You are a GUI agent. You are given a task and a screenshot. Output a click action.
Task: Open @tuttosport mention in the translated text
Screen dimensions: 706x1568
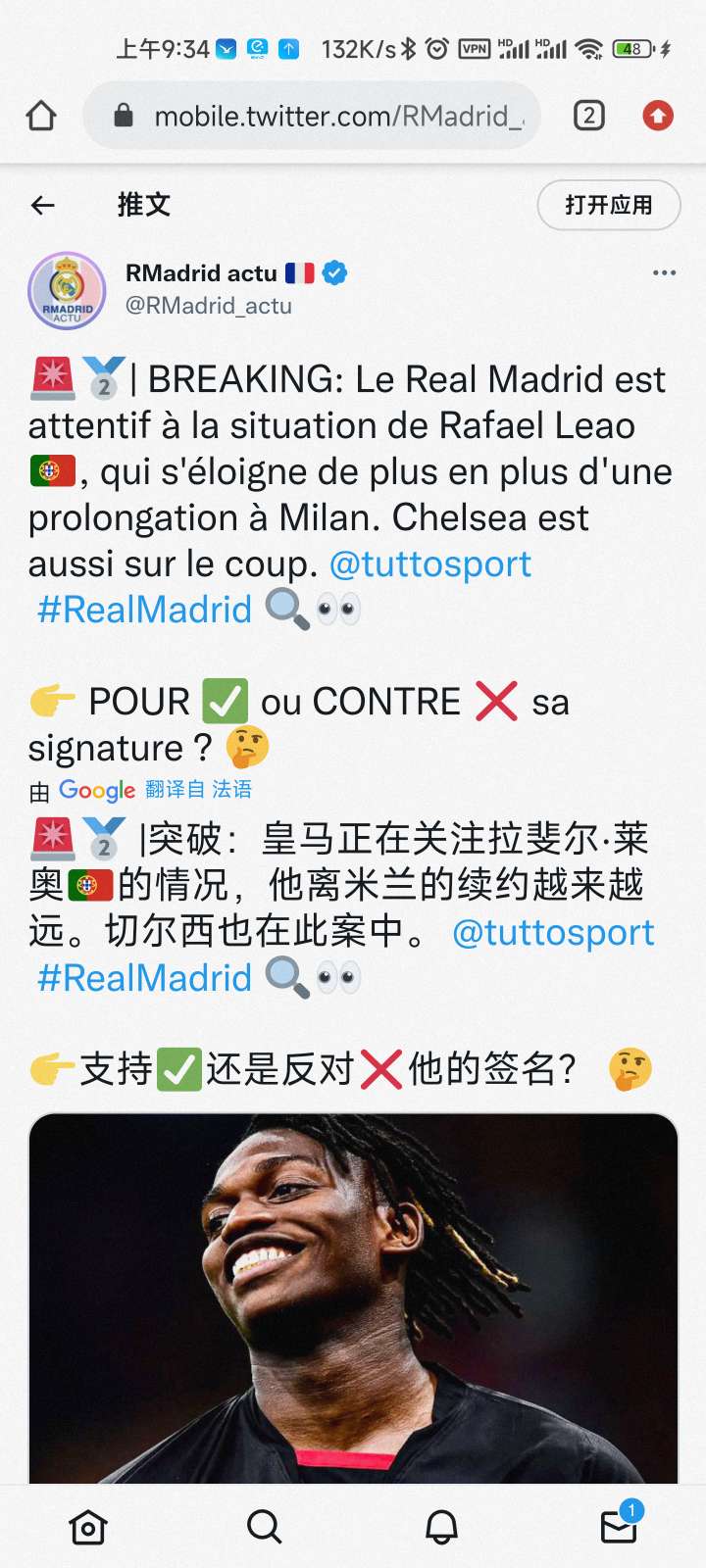(x=553, y=932)
